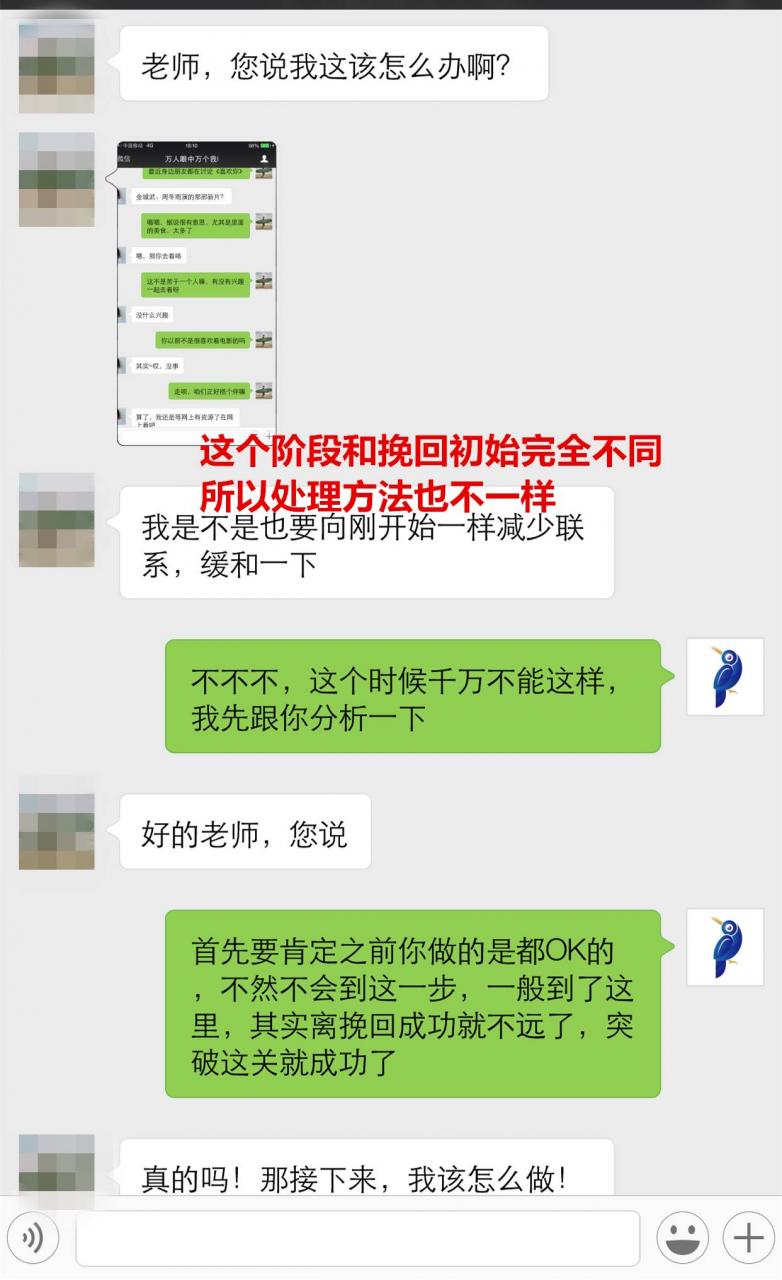
Task: Switch to voice message input
Action: pyautogui.click(x=33, y=1238)
